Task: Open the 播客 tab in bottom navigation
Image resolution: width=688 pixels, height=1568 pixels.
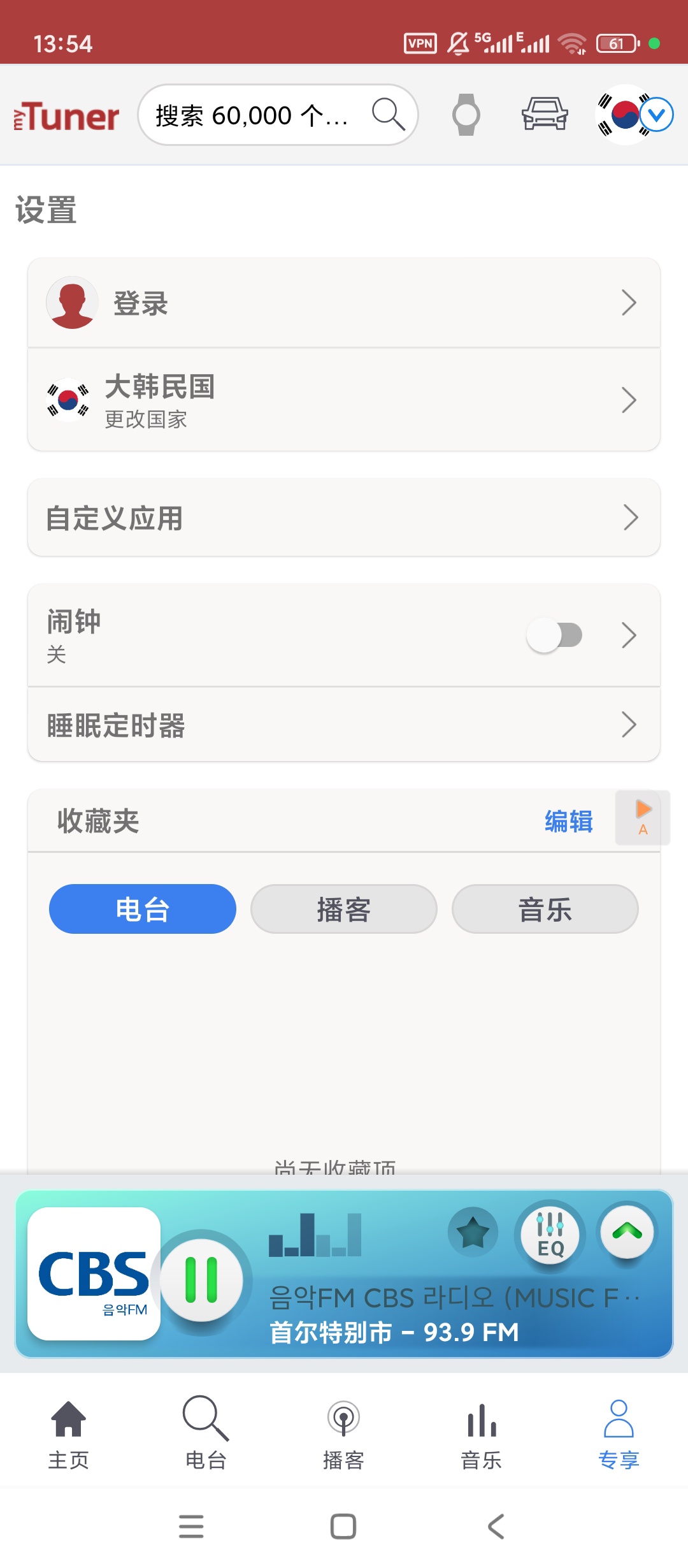Action: 343,1436
